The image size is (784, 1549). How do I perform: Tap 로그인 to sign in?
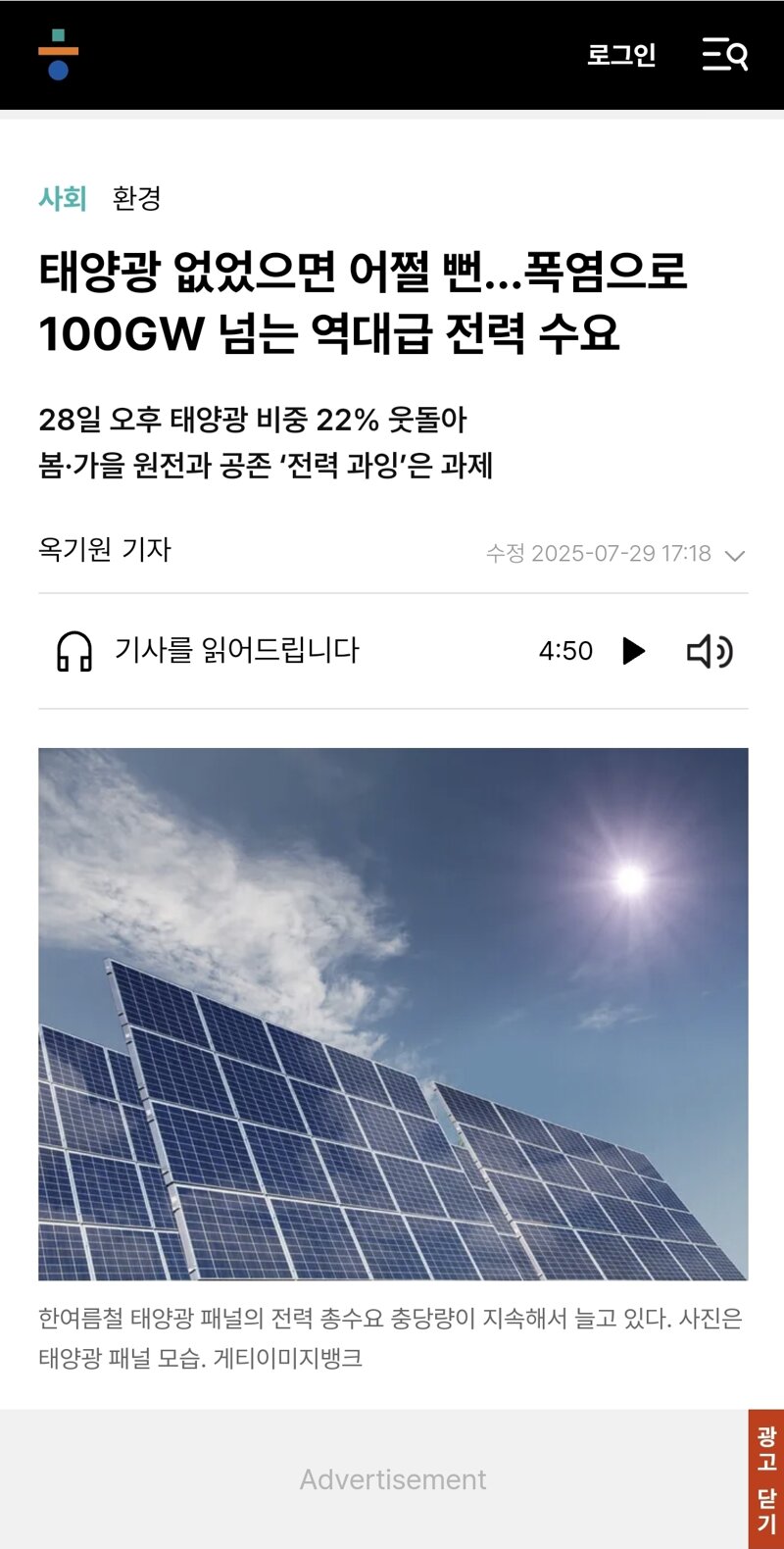[x=621, y=55]
